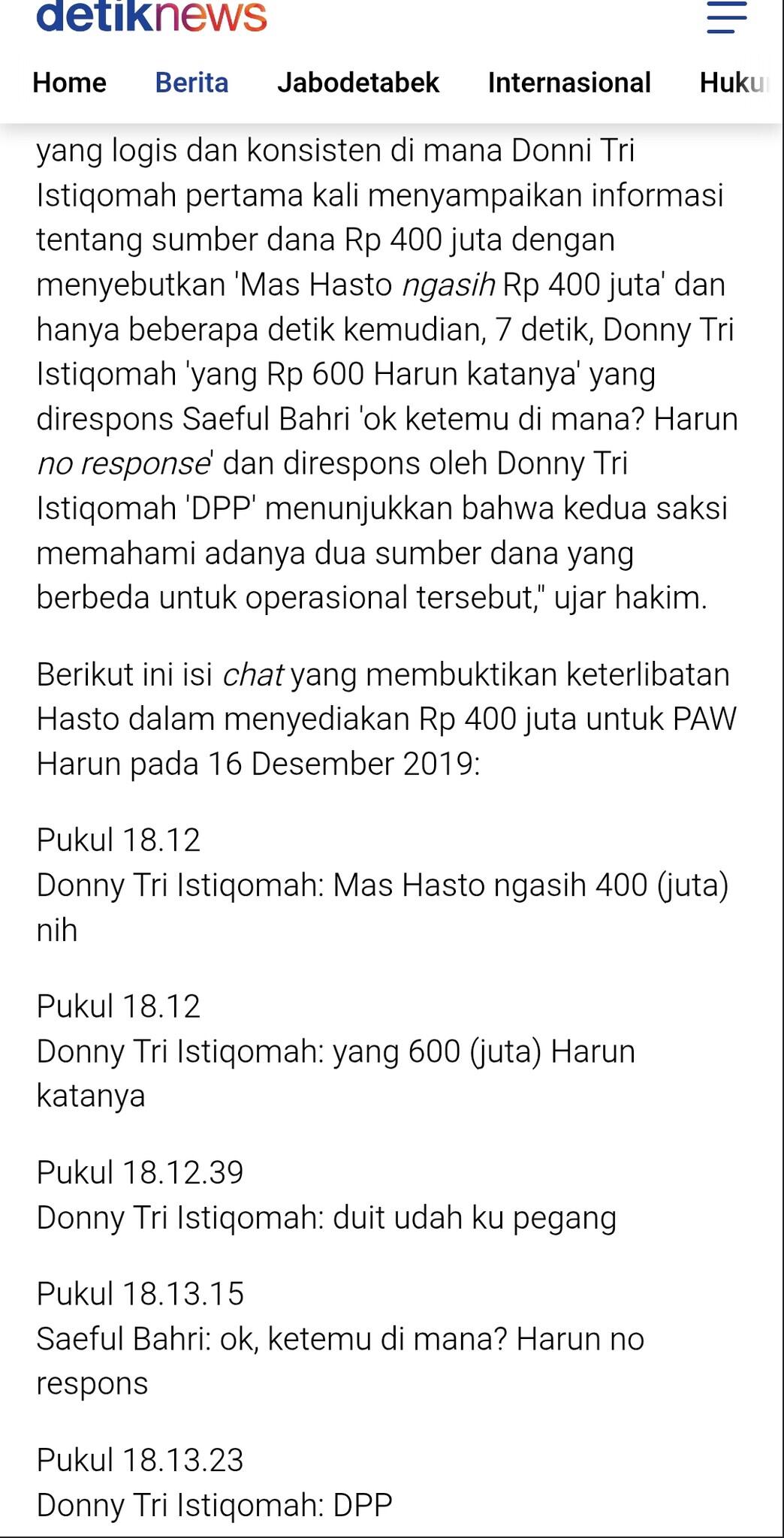Open the hamburger menu
The width and height of the screenshot is (784, 1538).
pos(726,17)
